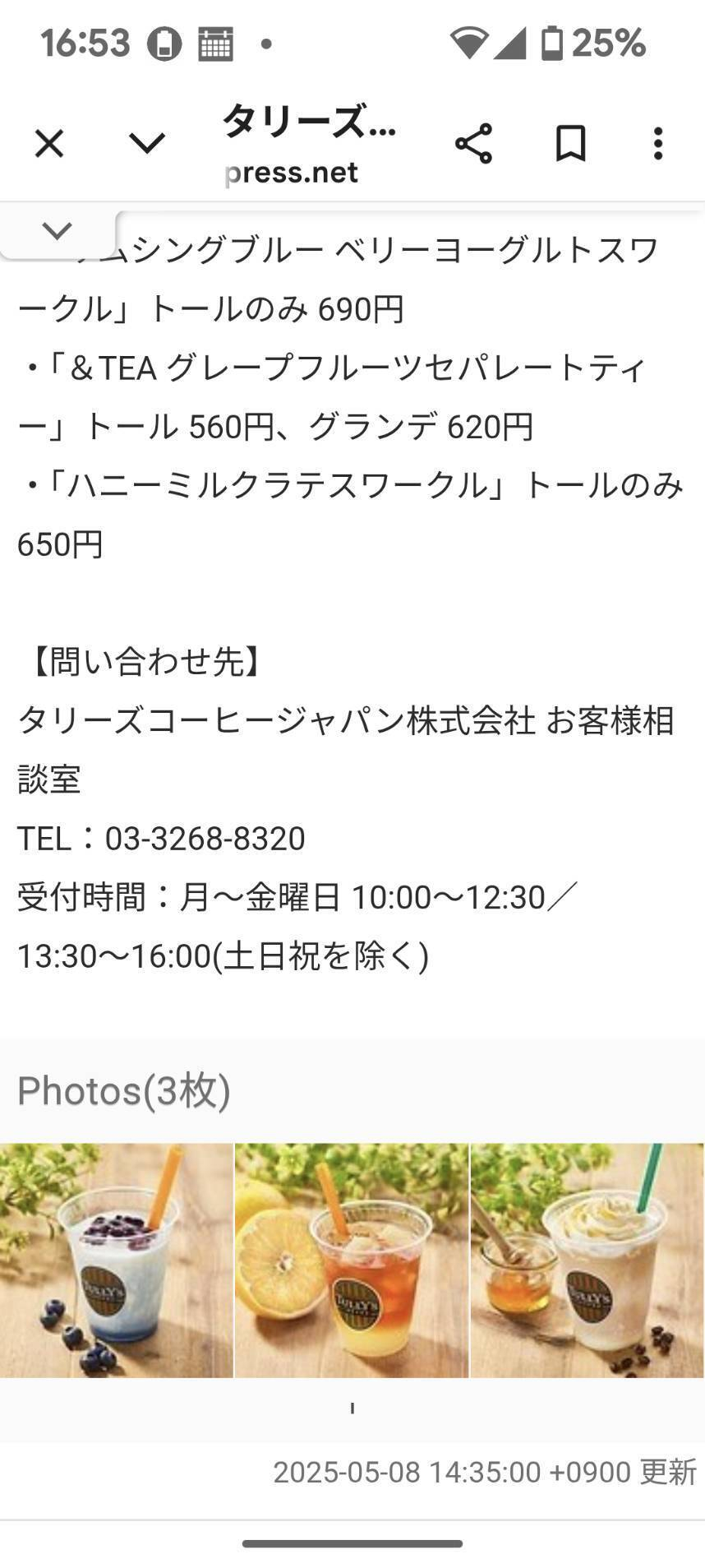Open the honey milk latte swirl photo
The width and height of the screenshot is (705, 1568).
(587, 1260)
